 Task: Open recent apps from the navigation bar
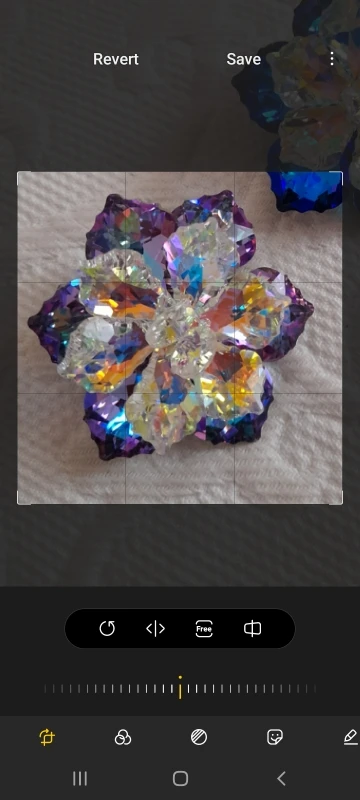click(80, 779)
